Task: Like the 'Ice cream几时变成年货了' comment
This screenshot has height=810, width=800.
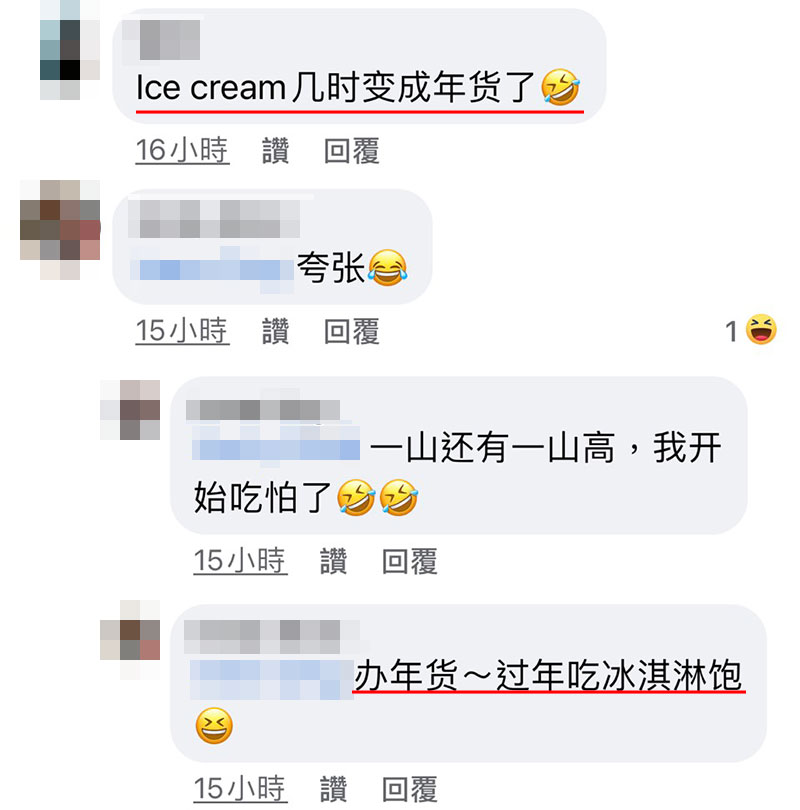Action: pyautogui.click(x=276, y=151)
